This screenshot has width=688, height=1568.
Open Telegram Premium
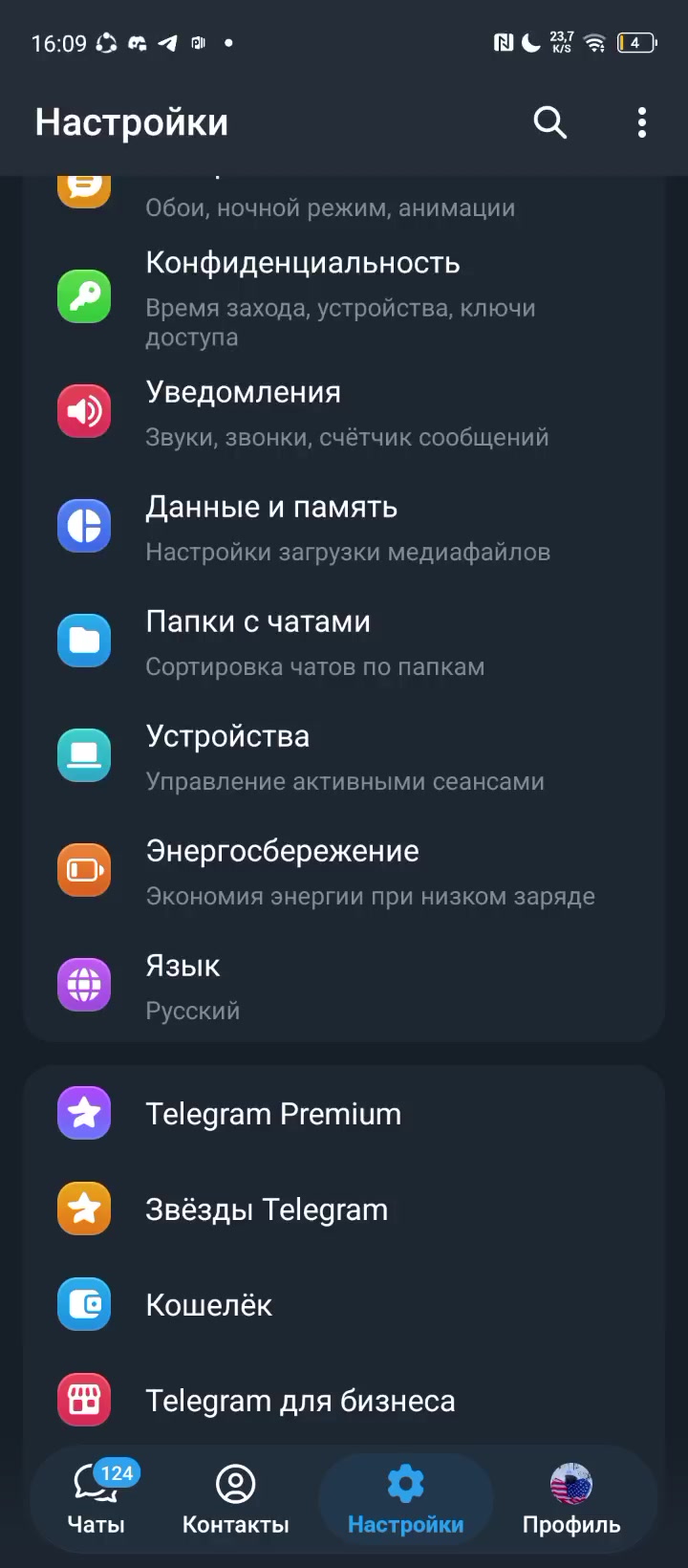click(x=344, y=1113)
